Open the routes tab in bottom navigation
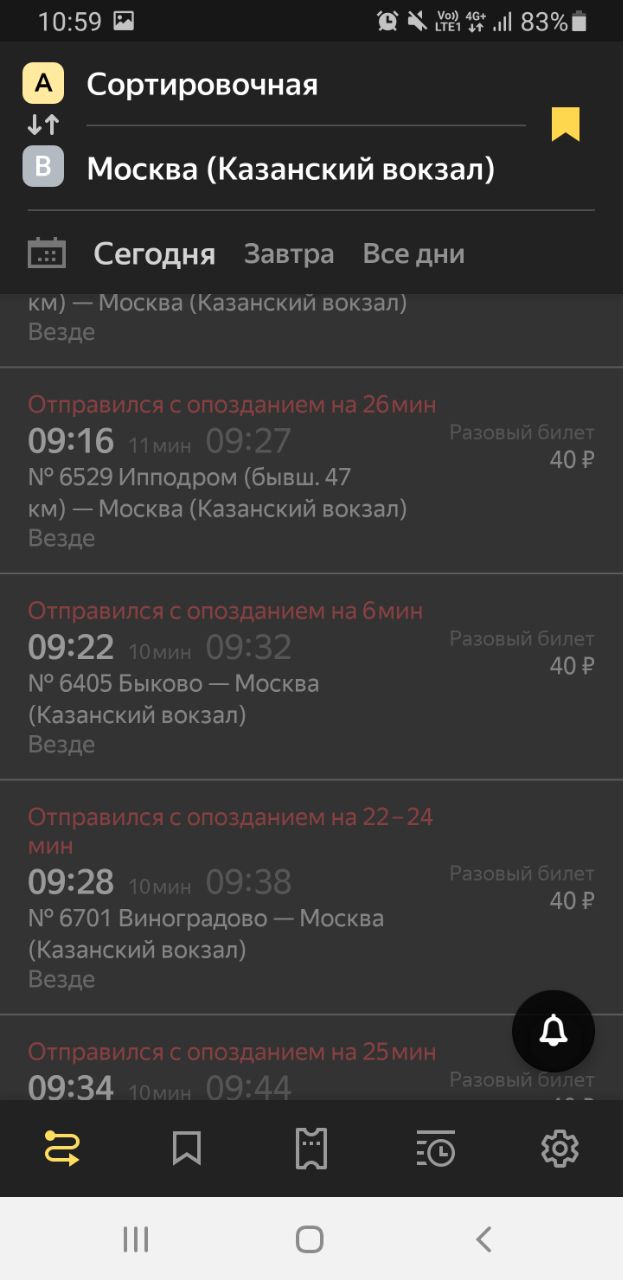This screenshot has height=1280, width=623. tap(62, 1148)
